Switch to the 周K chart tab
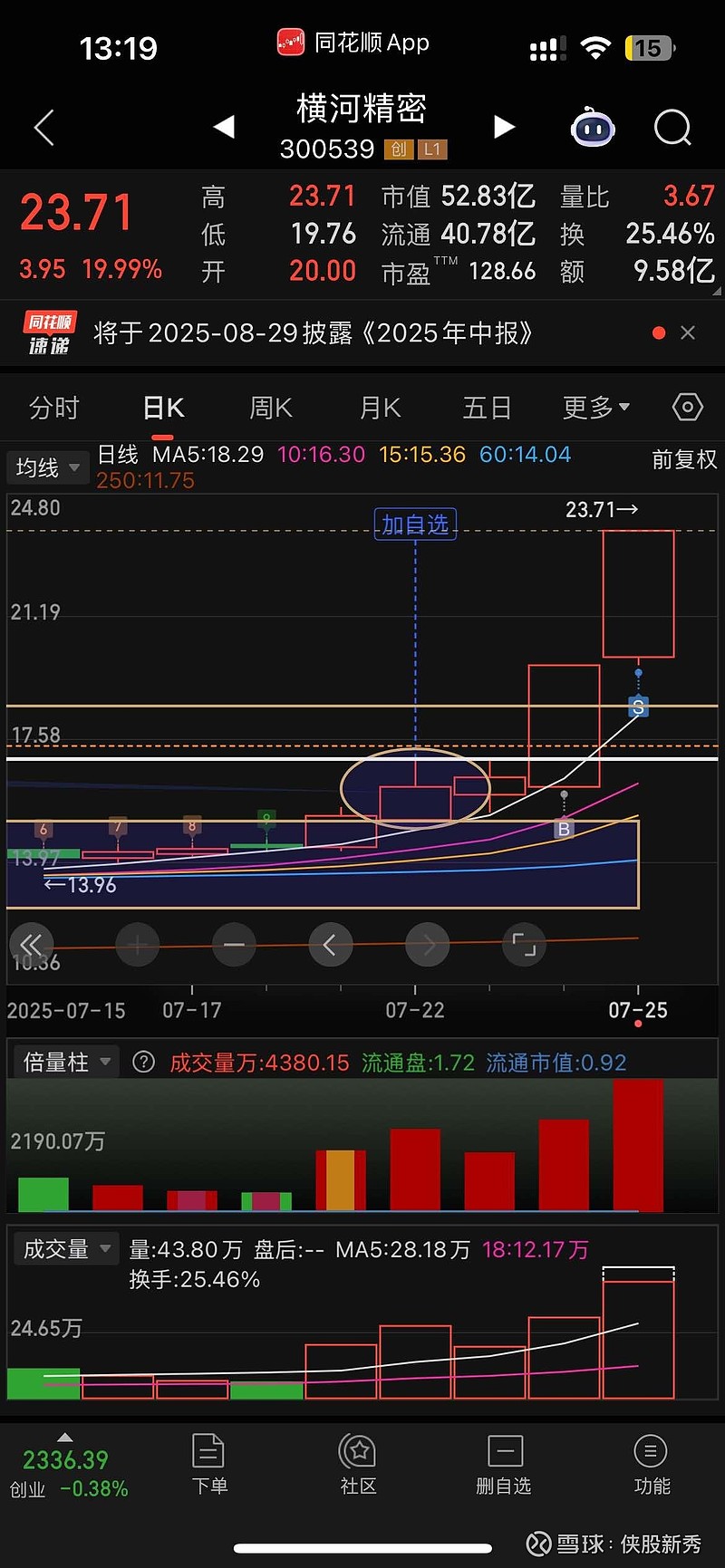Image resolution: width=725 pixels, height=1568 pixels. tap(271, 409)
